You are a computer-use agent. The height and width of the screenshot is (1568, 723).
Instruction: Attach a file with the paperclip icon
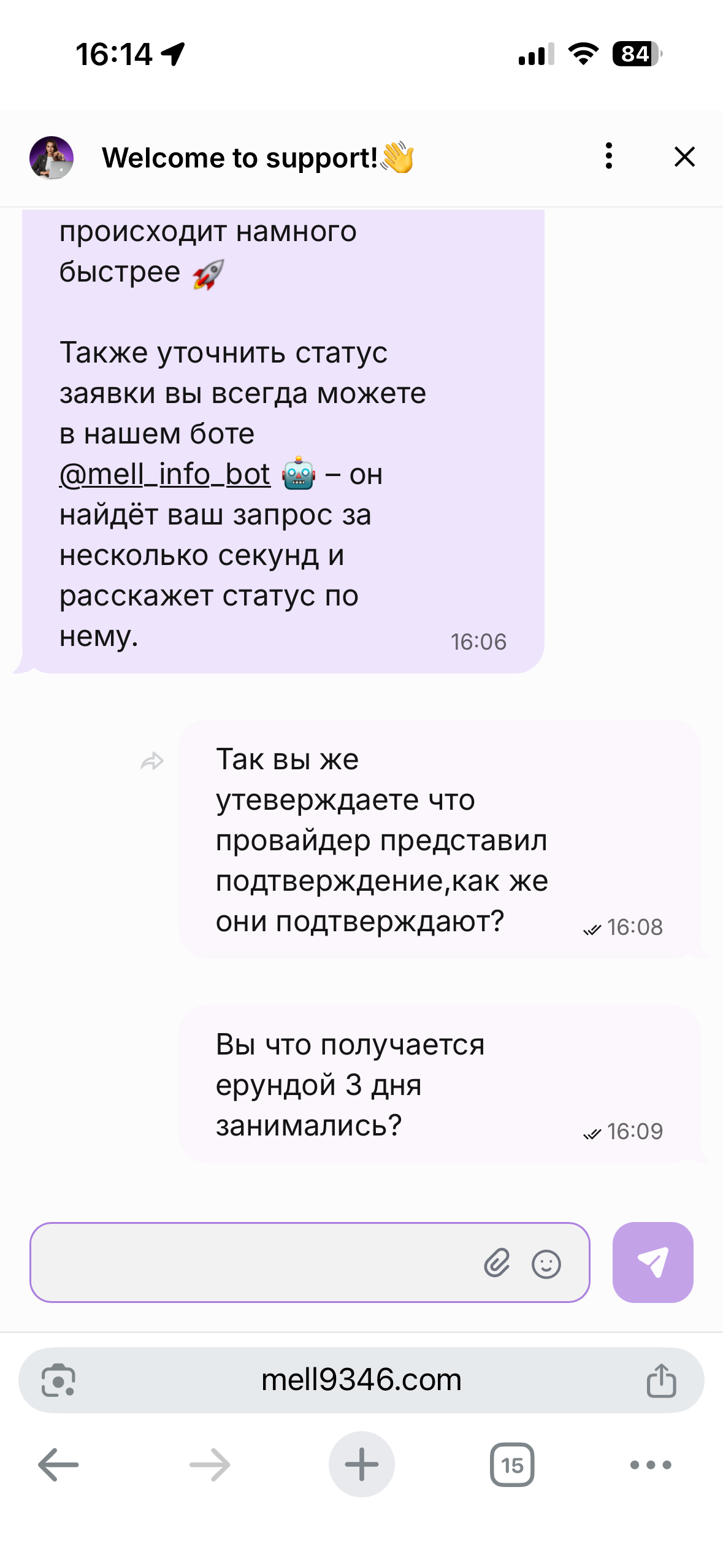(497, 1263)
